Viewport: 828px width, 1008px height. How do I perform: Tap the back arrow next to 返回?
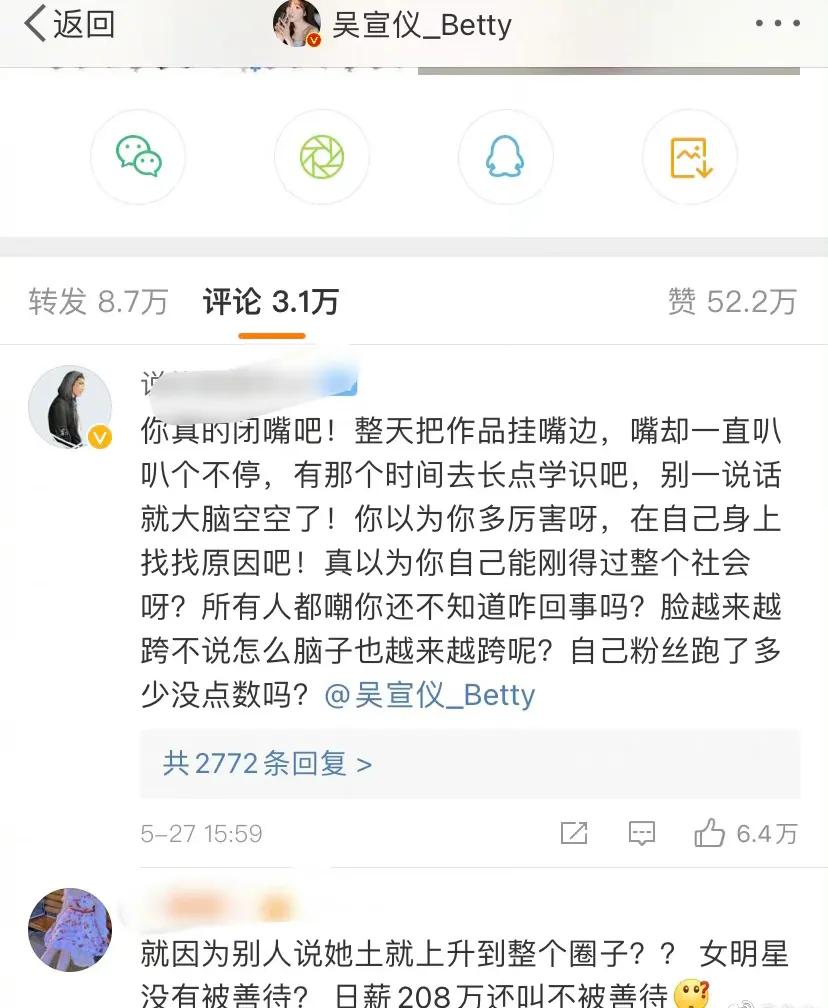pos(32,25)
